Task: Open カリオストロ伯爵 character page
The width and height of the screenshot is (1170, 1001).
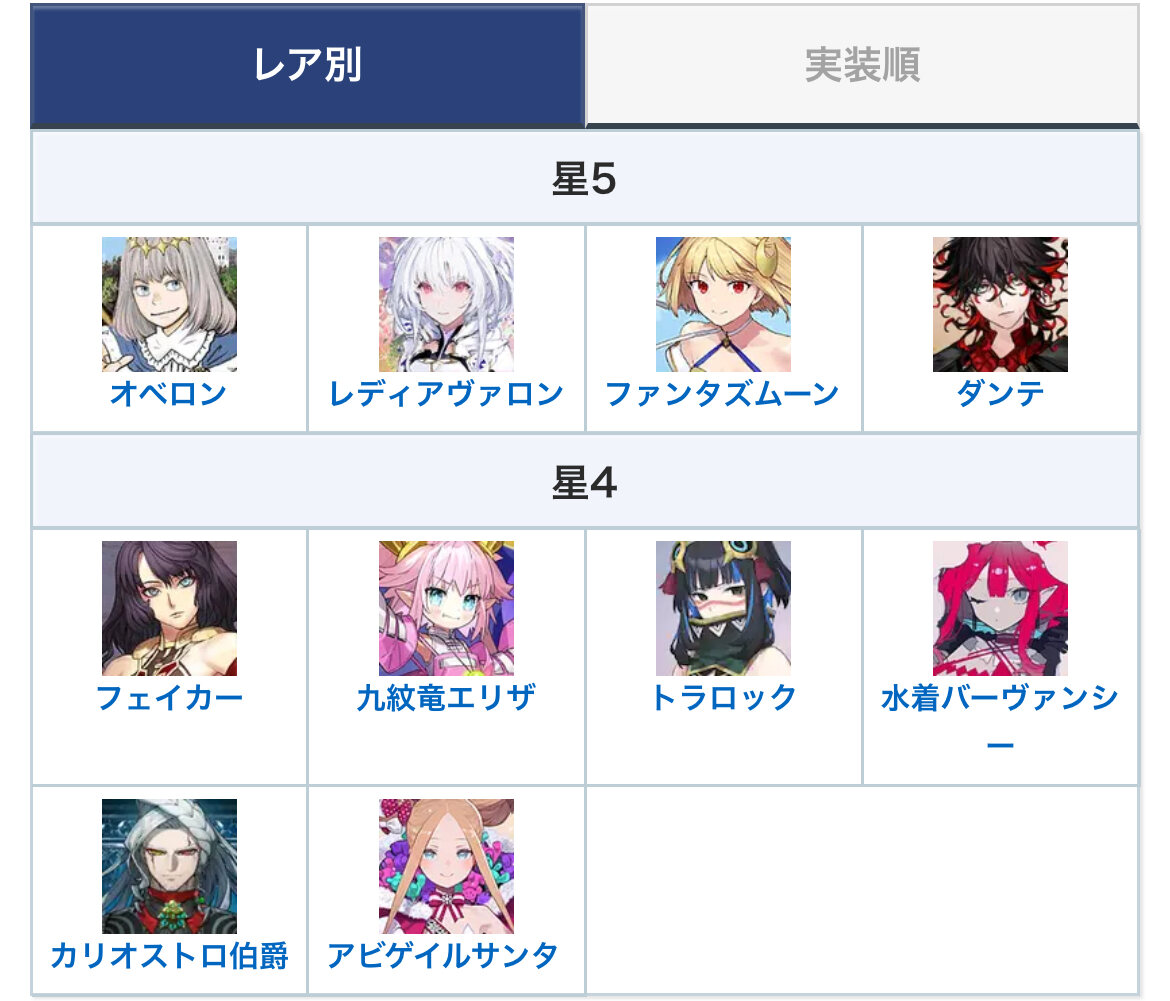Action: click(168, 957)
